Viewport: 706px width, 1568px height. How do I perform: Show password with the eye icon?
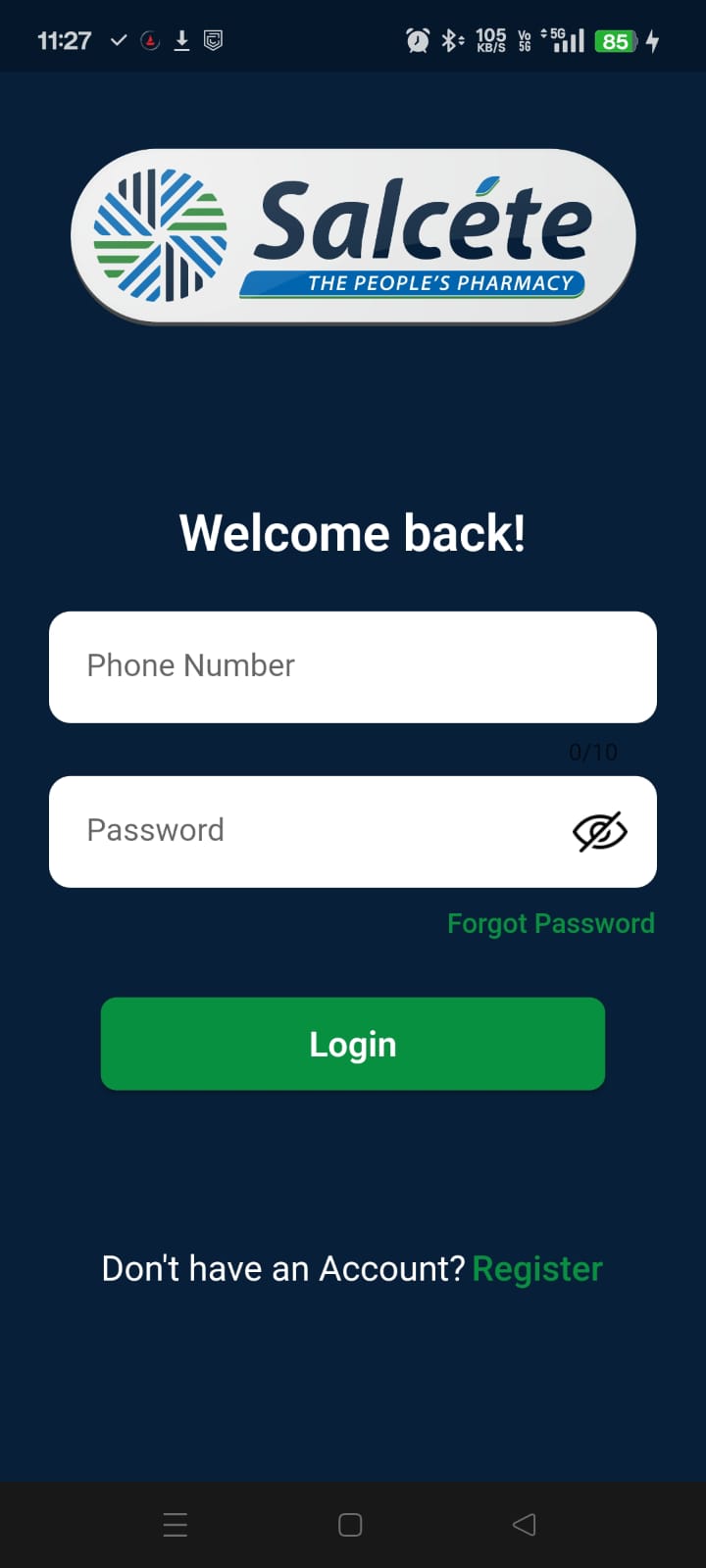[x=599, y=832]
